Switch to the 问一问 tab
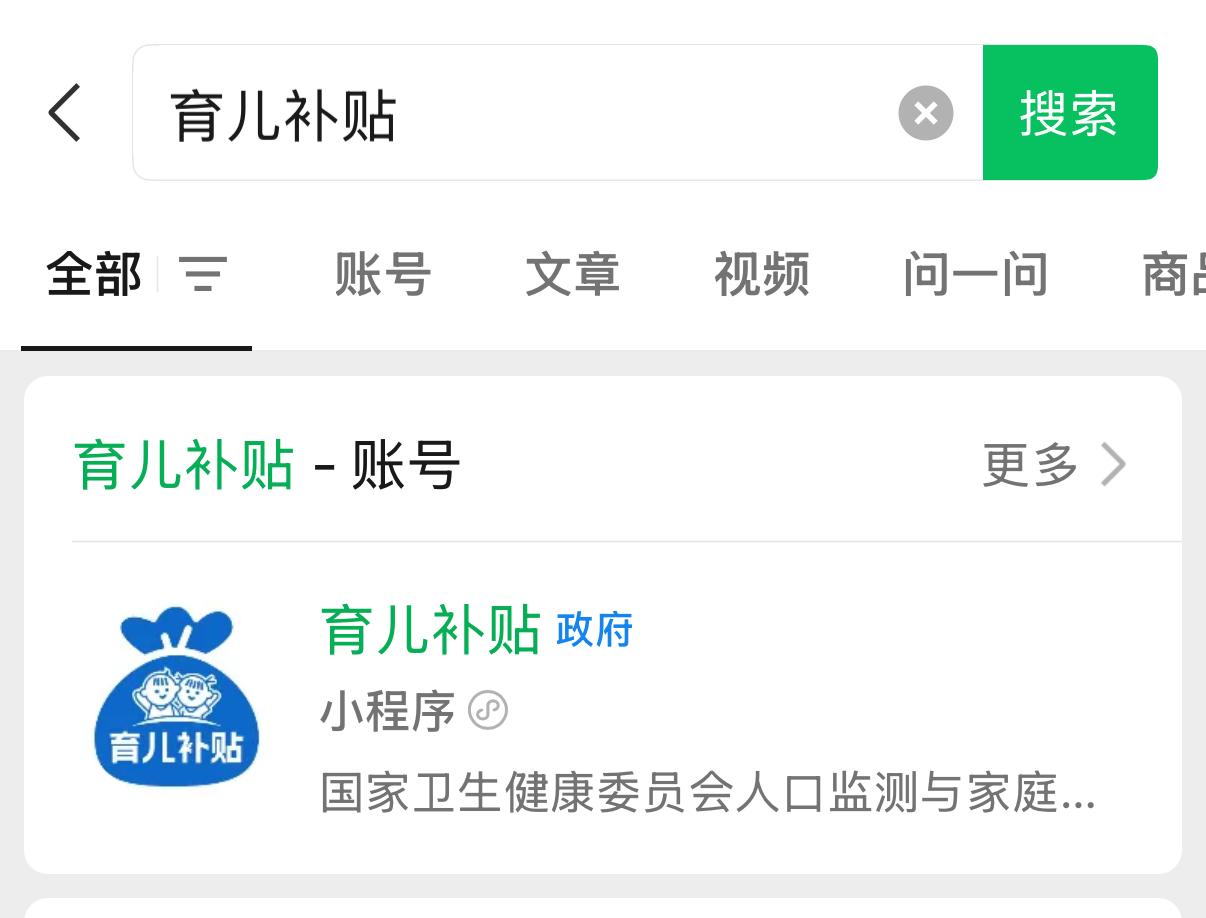1206x918 pixels. coord(975,274)
